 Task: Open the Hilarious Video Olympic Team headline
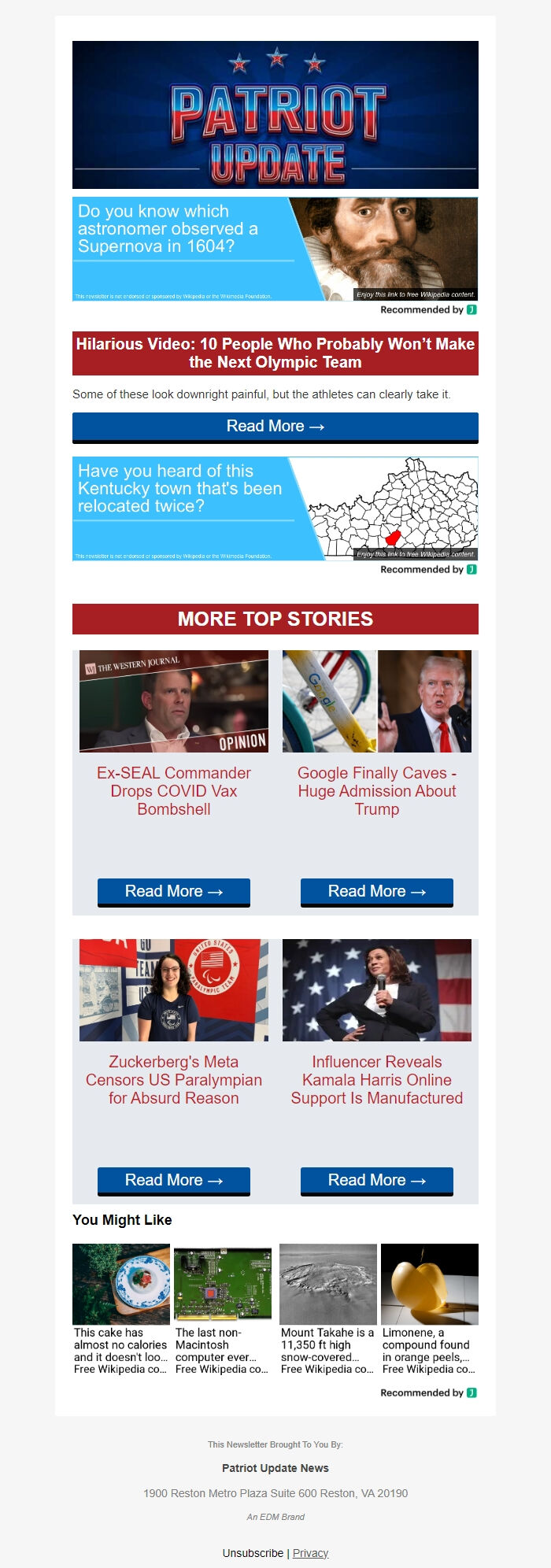275,353
